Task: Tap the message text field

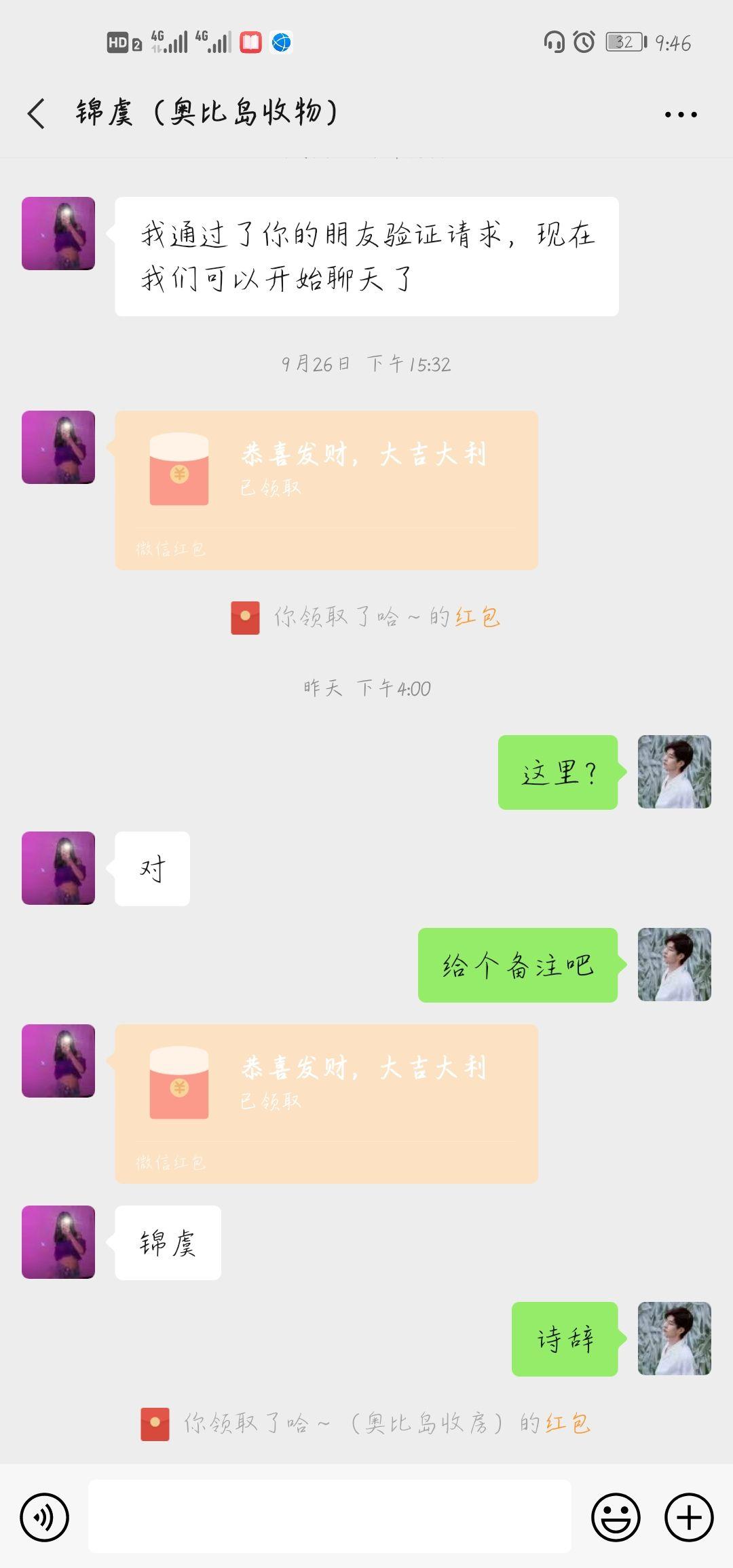Action: click(x=330, y=1516)
